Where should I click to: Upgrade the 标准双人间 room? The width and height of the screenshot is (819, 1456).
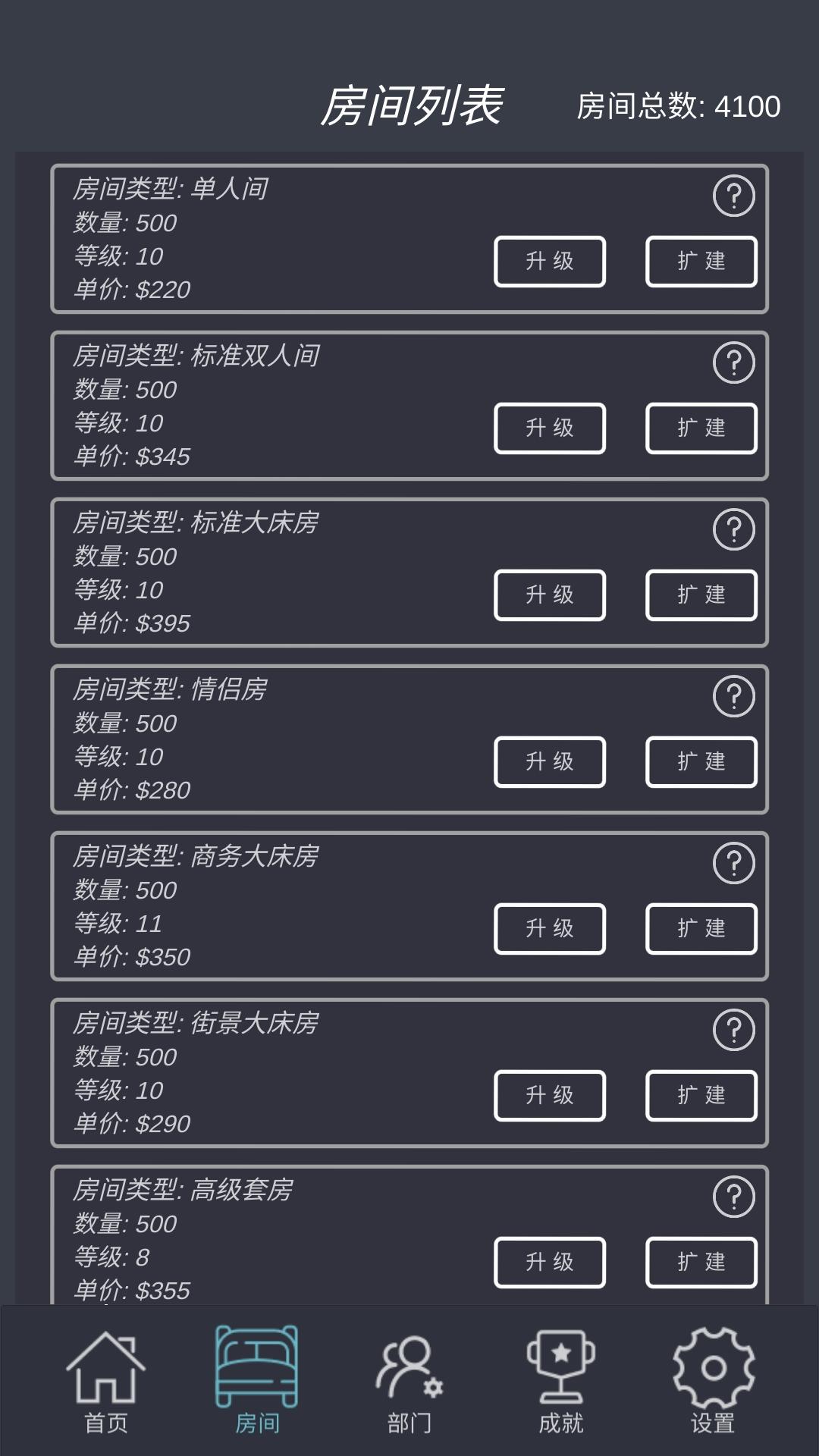[550, 428]
